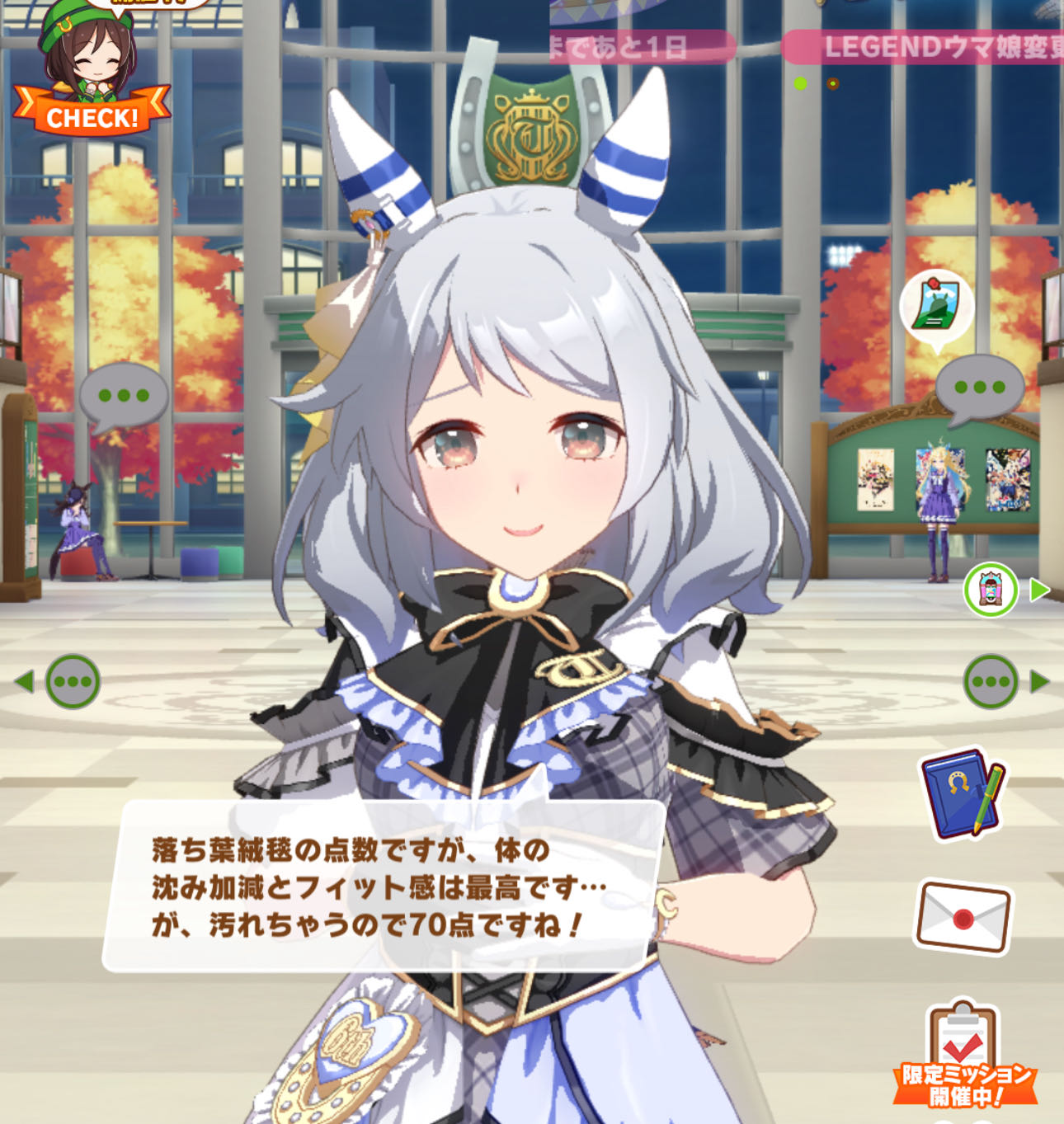Tap the left-side speech bubble
The height and width of the screenshot is (1124, 1064).
click(124, 397)
